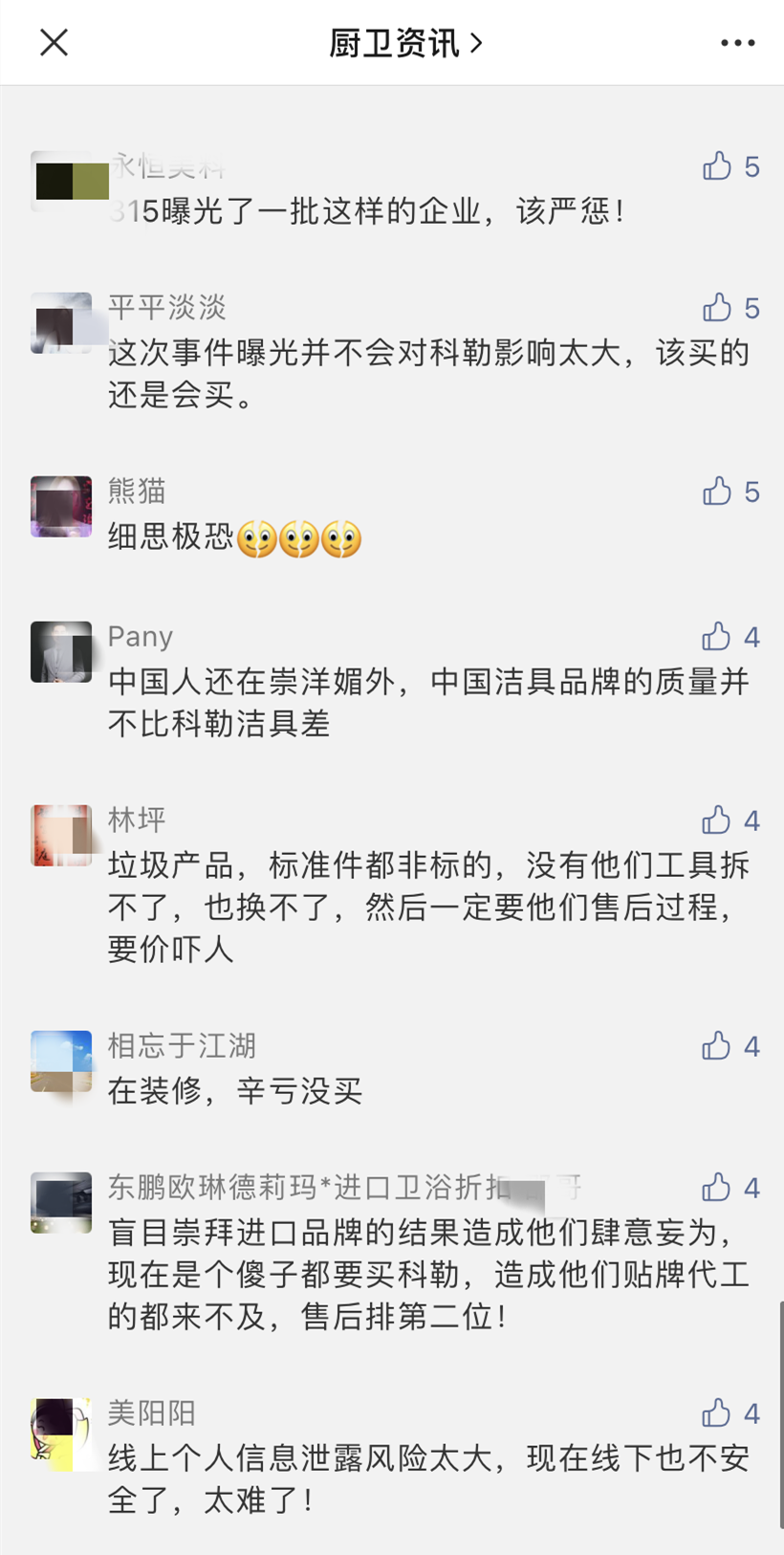Open the three-dot overflow menu
The width and height of the screenshot is (784, 1555).
737,43
